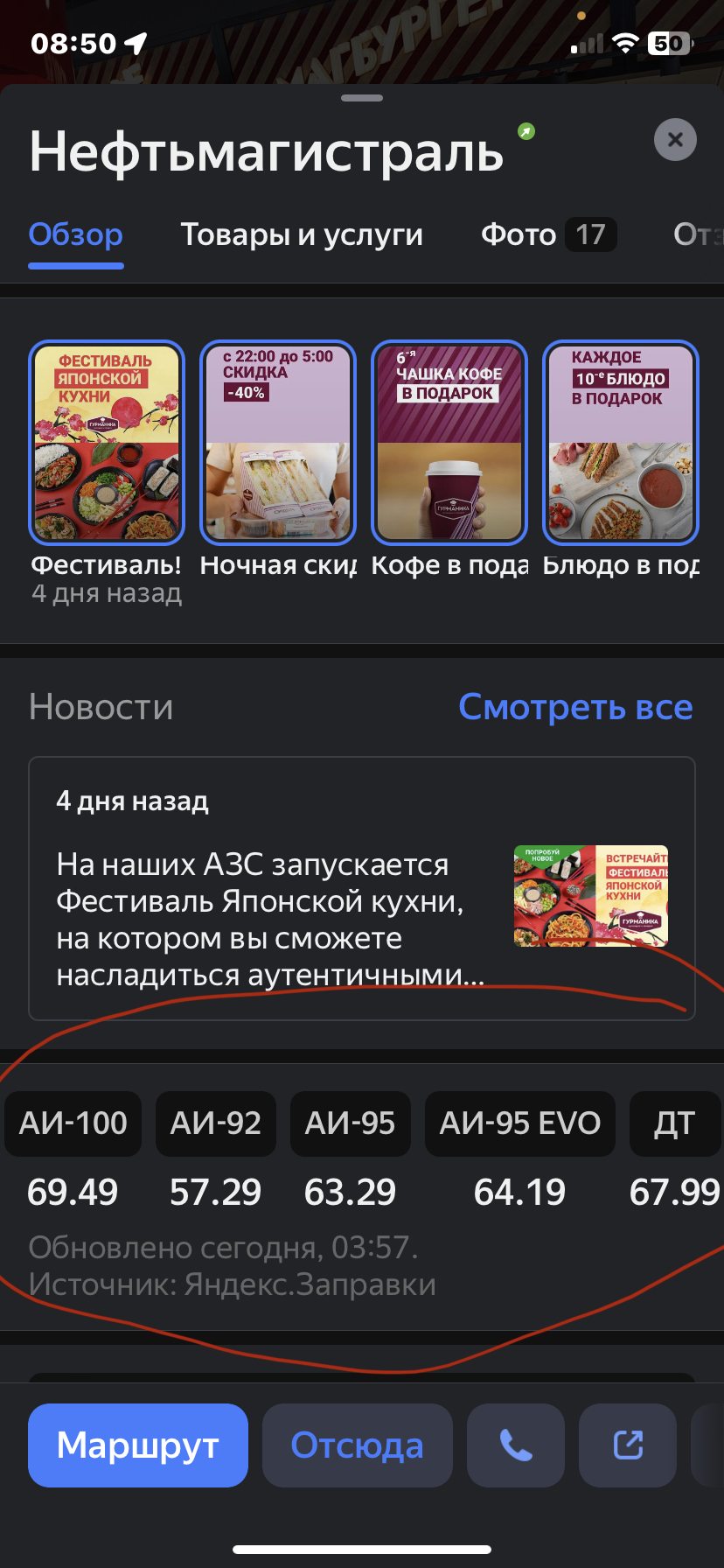View the night discount -40% story
This screenshot has width=724, height=1568.
coord(278,442)
